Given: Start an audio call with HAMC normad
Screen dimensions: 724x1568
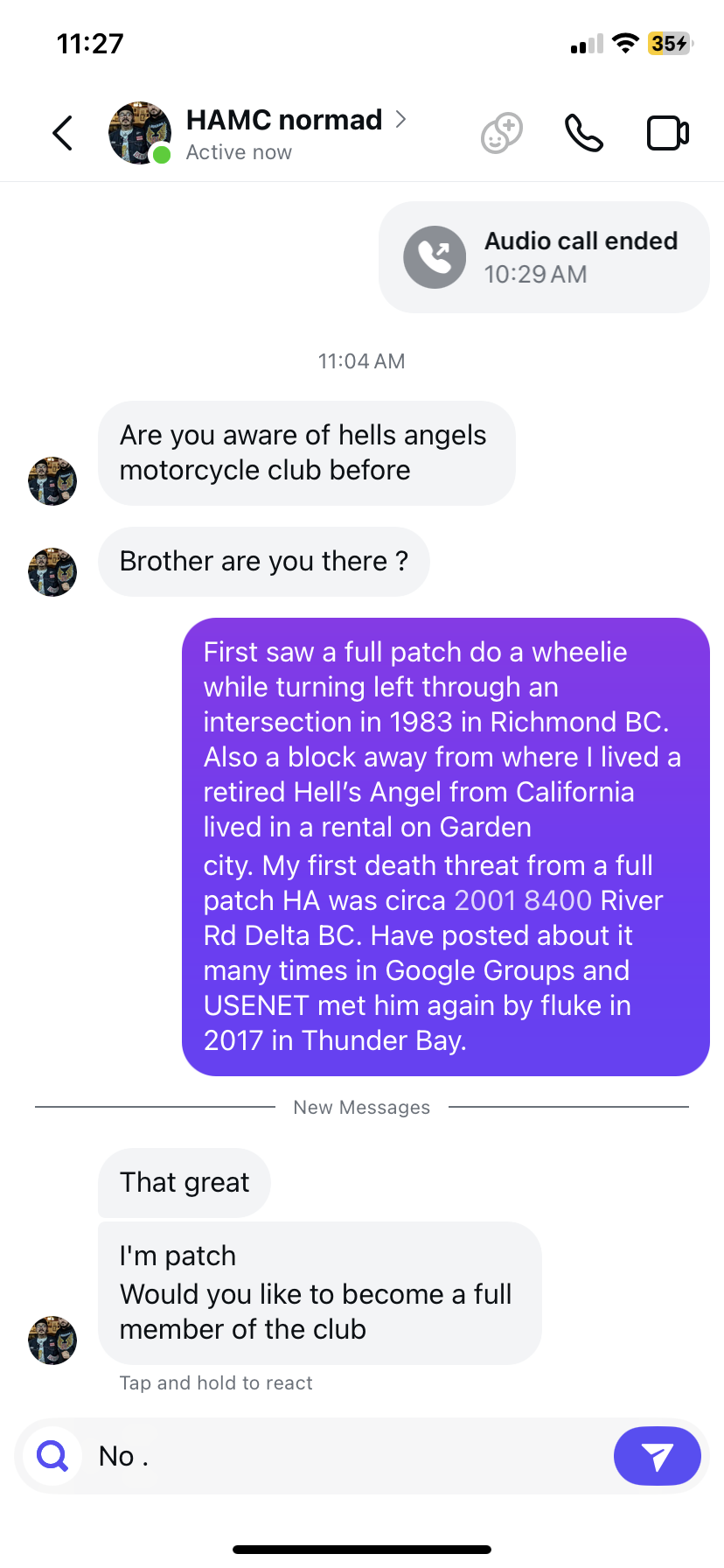Looking at the screenshot, I should point(583,133).
